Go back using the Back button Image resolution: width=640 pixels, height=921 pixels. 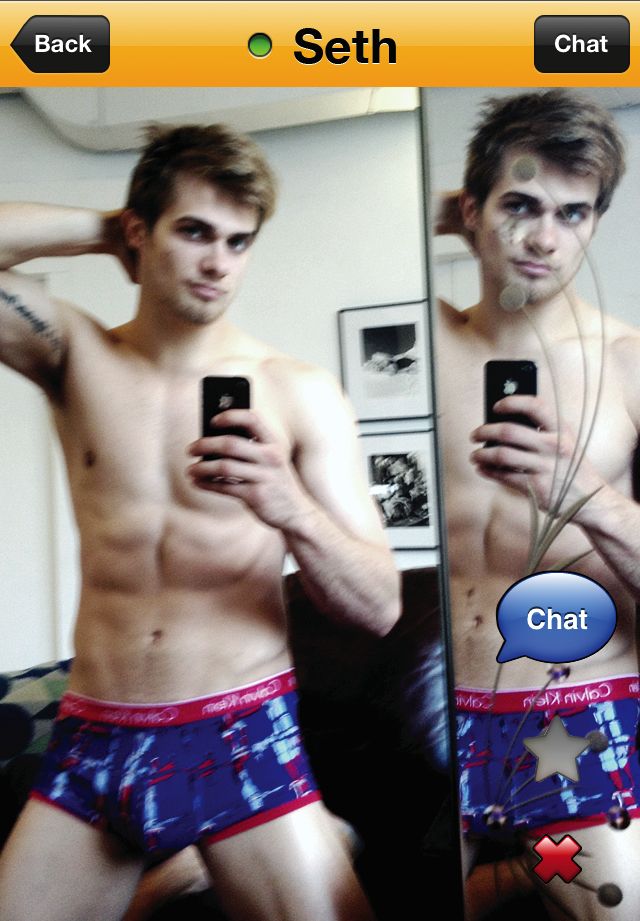(x=62, y=44)
